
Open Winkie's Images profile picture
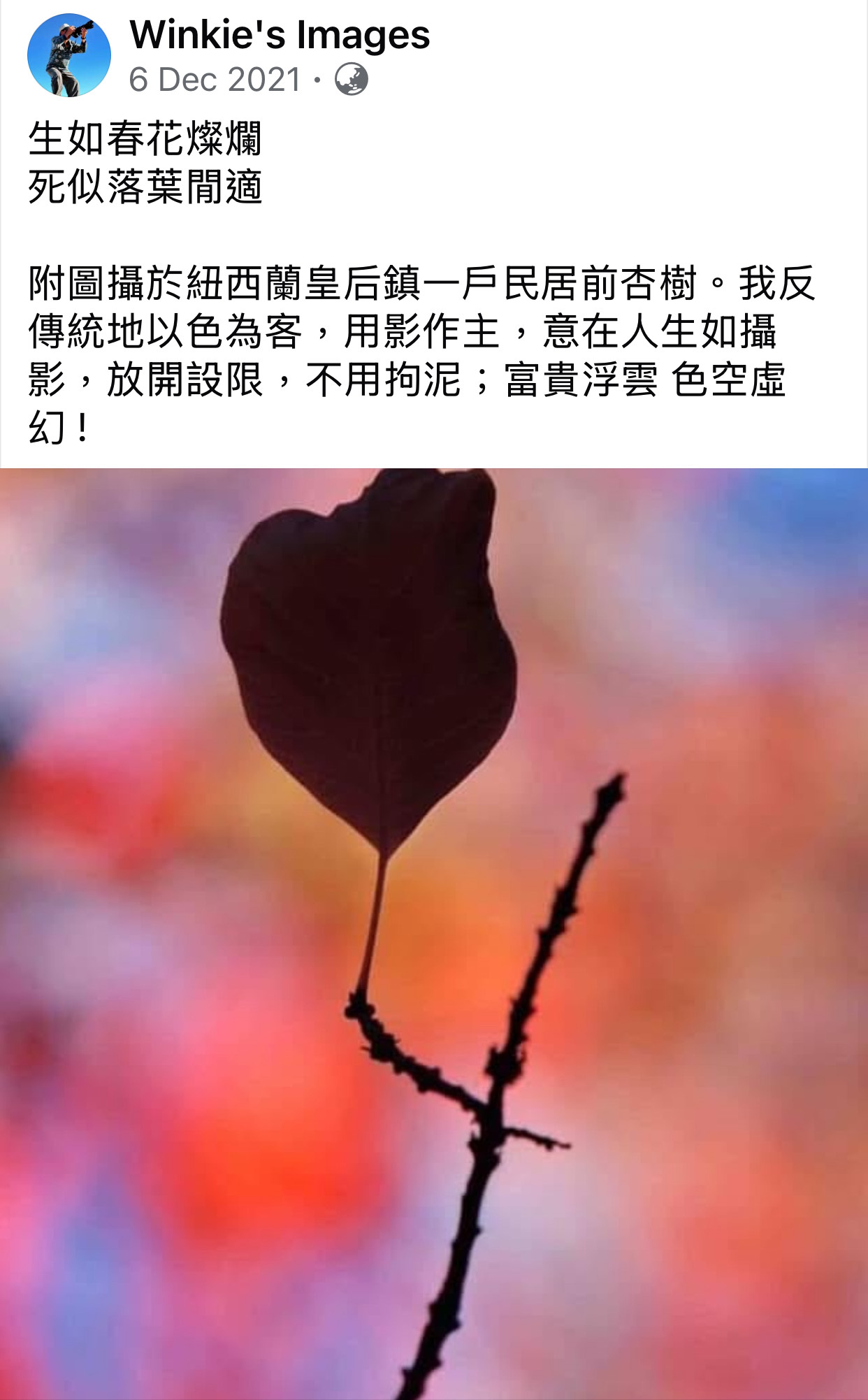click(68, 55)
